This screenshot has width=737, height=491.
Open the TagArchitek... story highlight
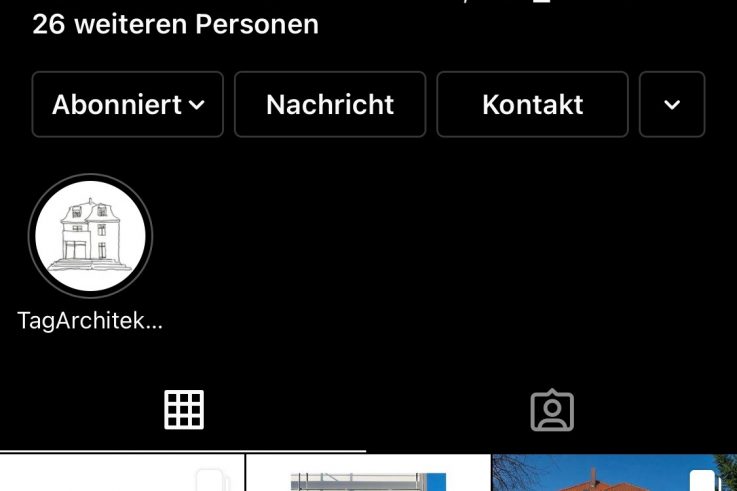(x=90, y=236)
